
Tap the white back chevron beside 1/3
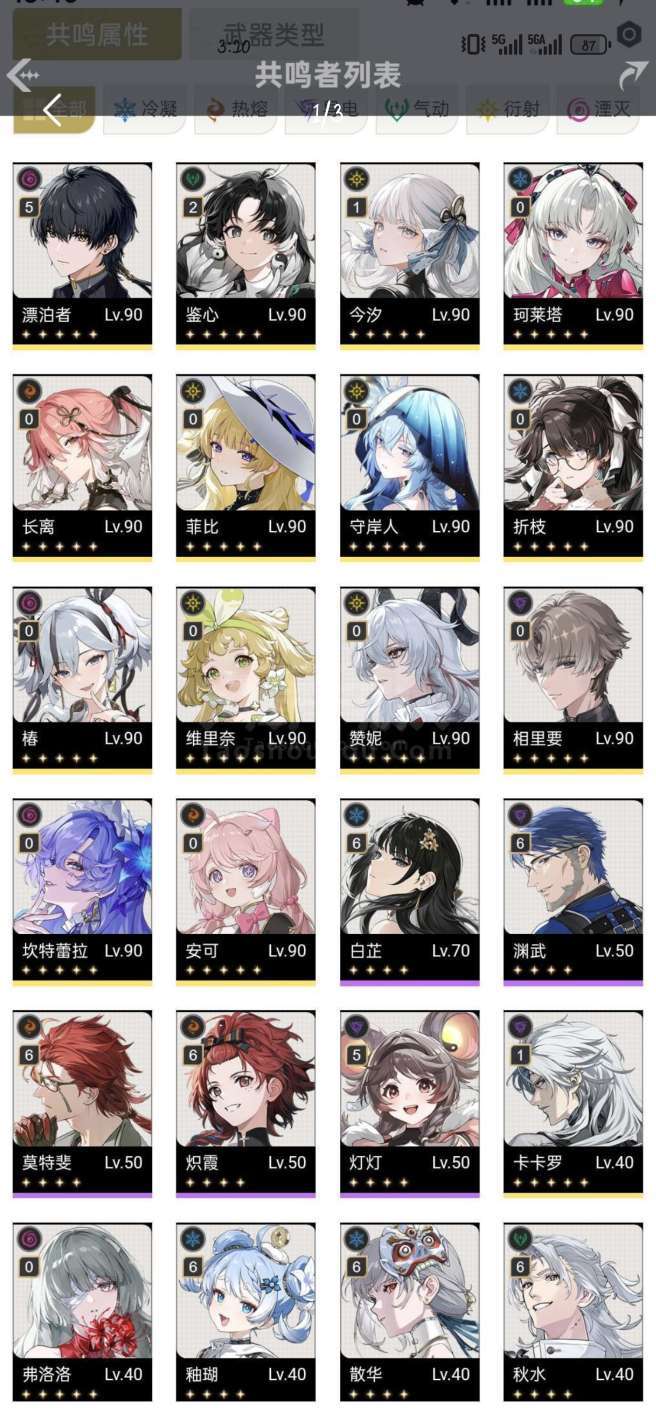pos(52,110)
